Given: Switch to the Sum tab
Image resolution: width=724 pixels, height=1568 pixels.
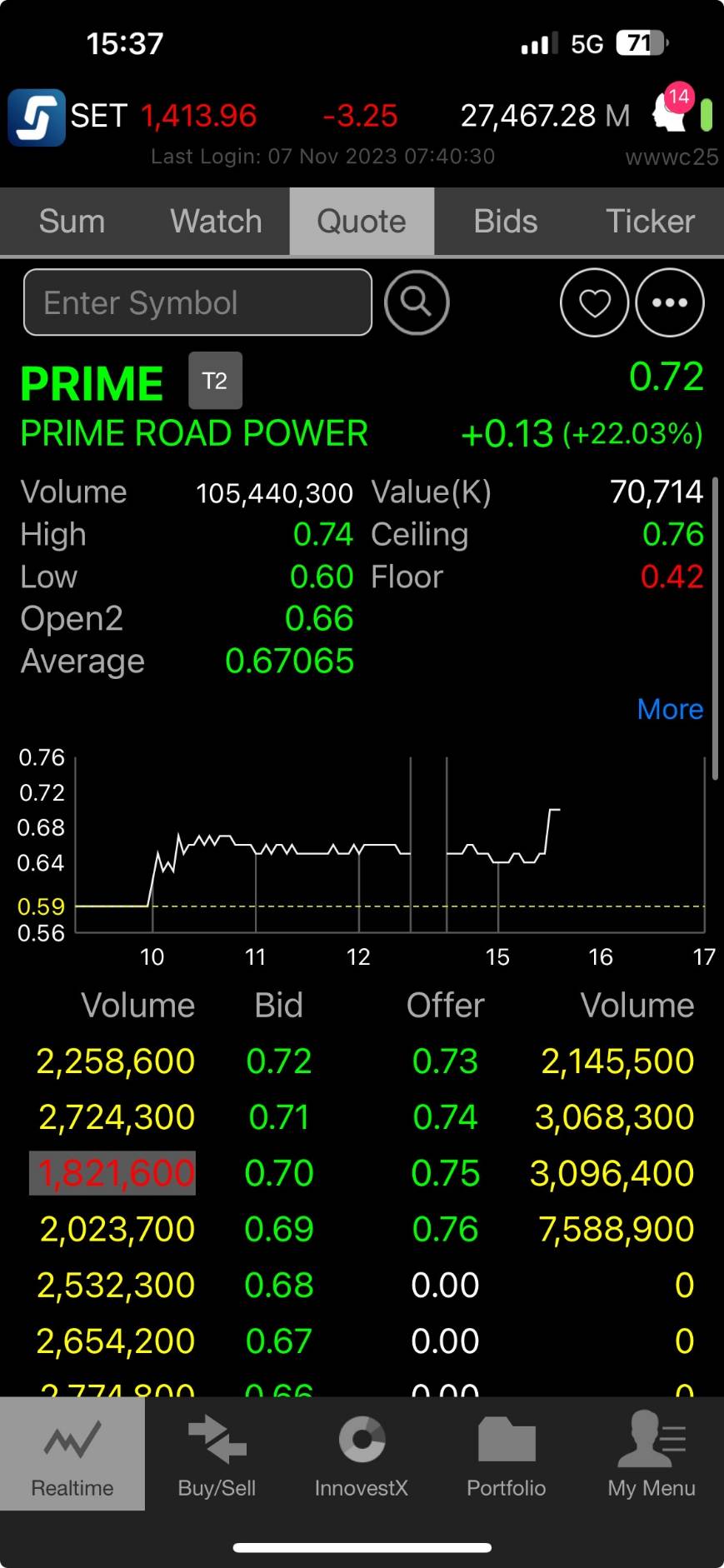Looking at the screenshot, I should point(72,222).
